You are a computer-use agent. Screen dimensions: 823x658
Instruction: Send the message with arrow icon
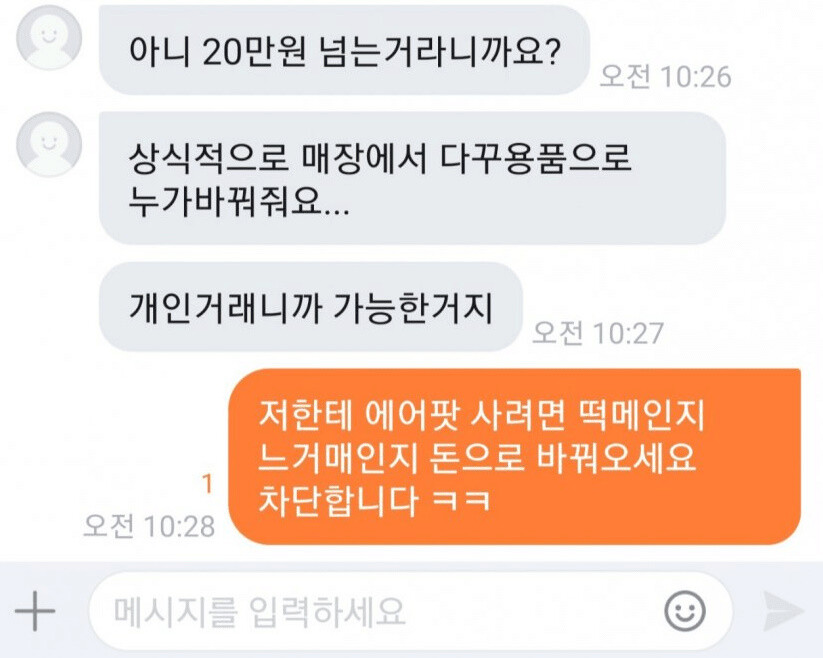pos(783,611)
